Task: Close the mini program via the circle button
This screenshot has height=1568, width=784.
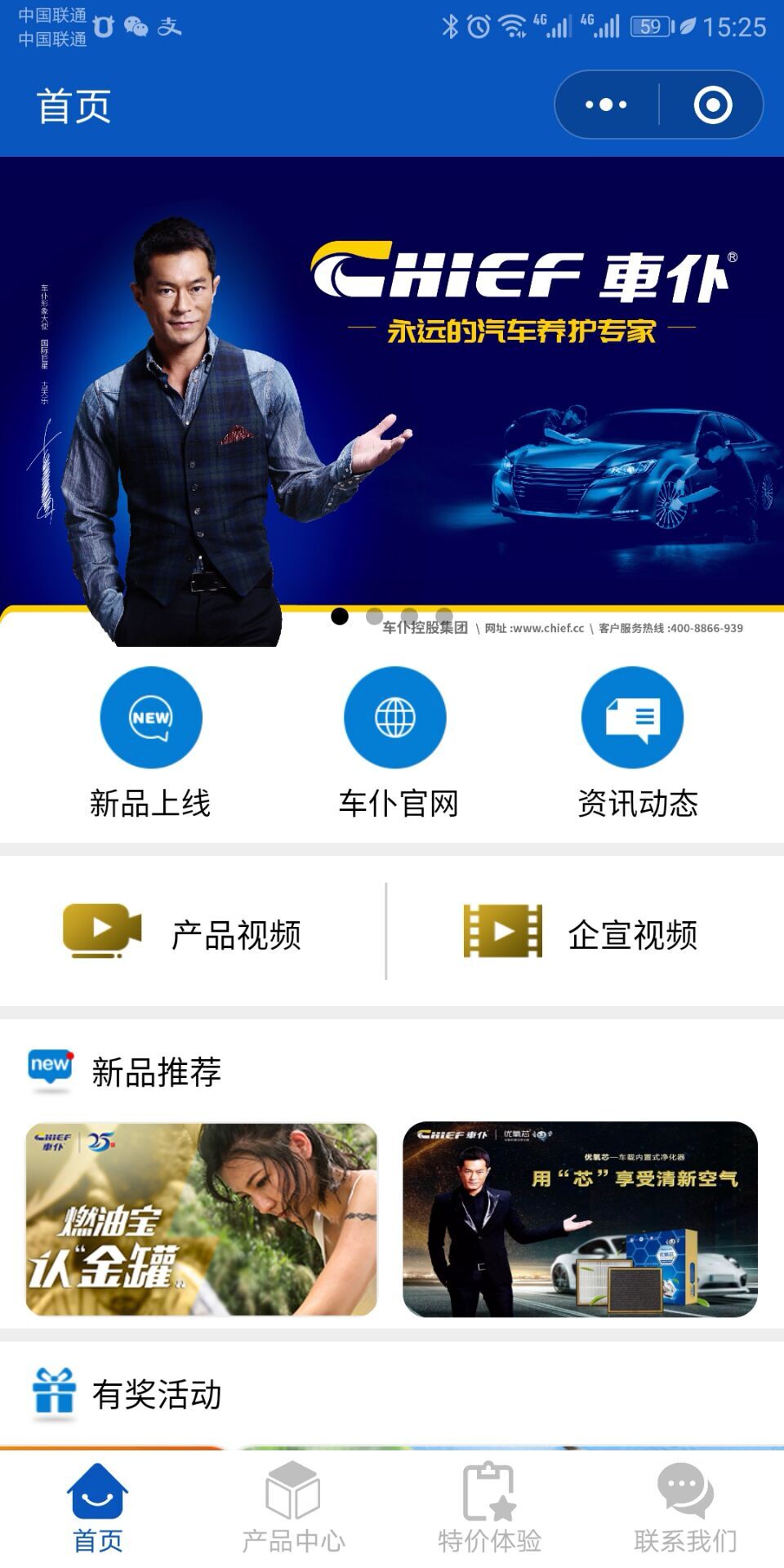Action: coord(712,105)
